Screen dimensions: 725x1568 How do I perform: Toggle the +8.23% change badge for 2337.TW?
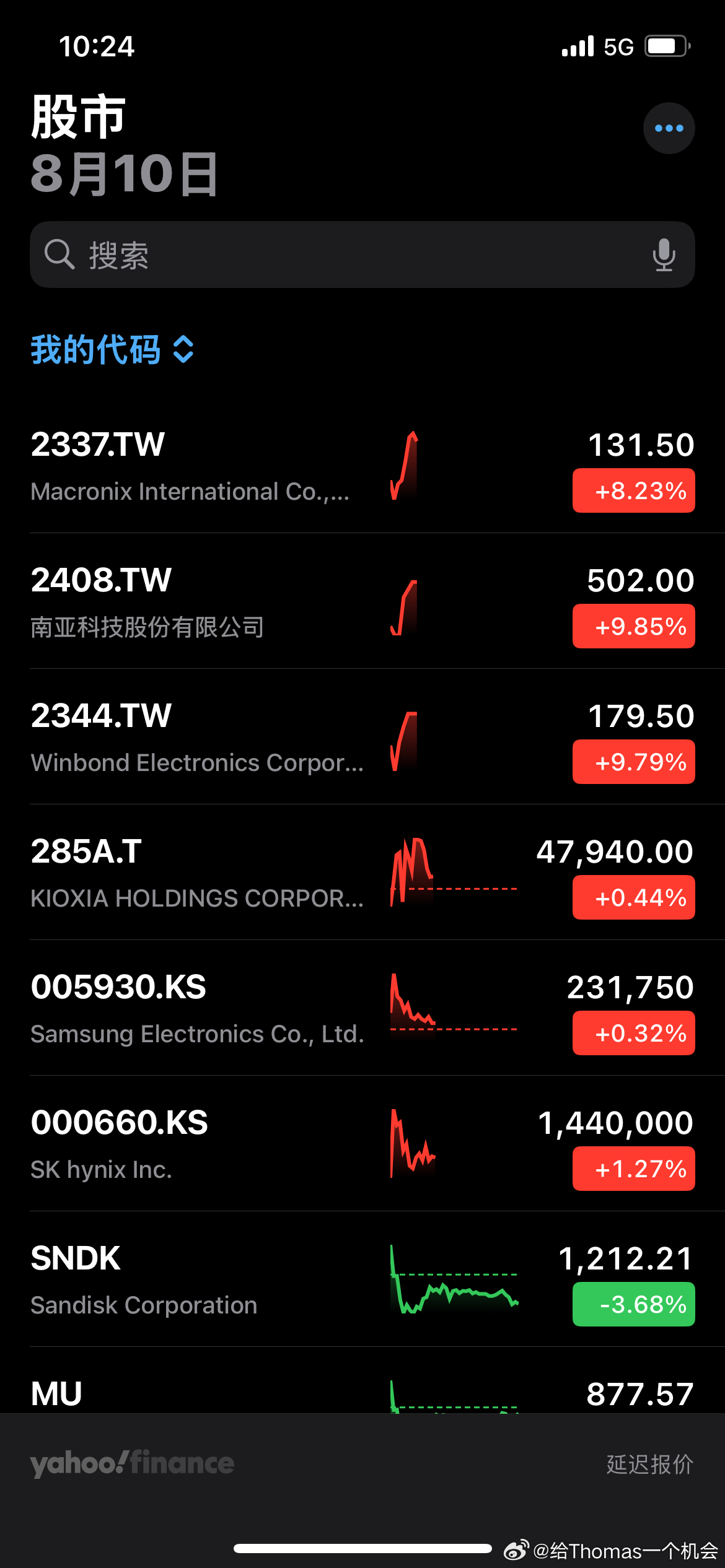click(634, 491)
